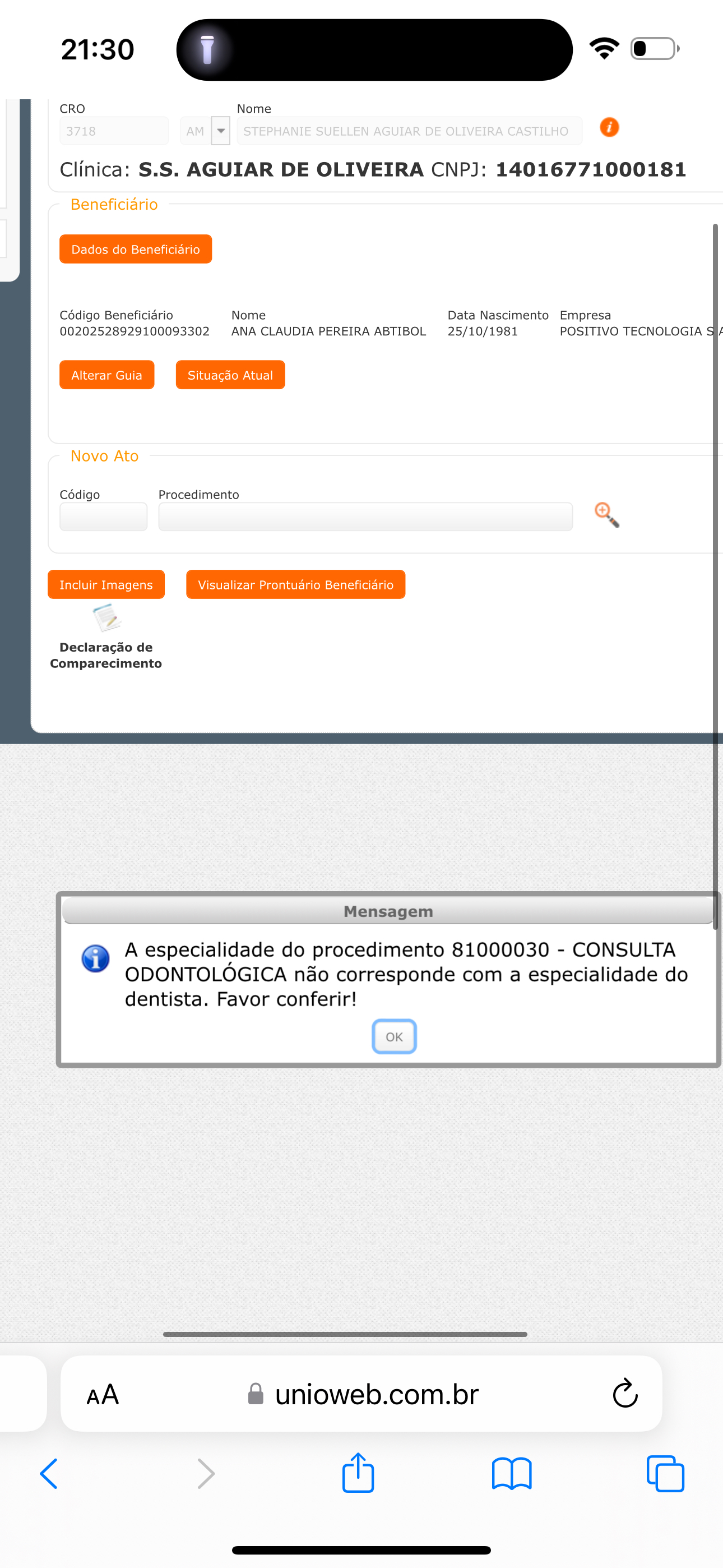The image size is (723, 1568).
Task: Tap the Código input field
Action: [103, 516]
